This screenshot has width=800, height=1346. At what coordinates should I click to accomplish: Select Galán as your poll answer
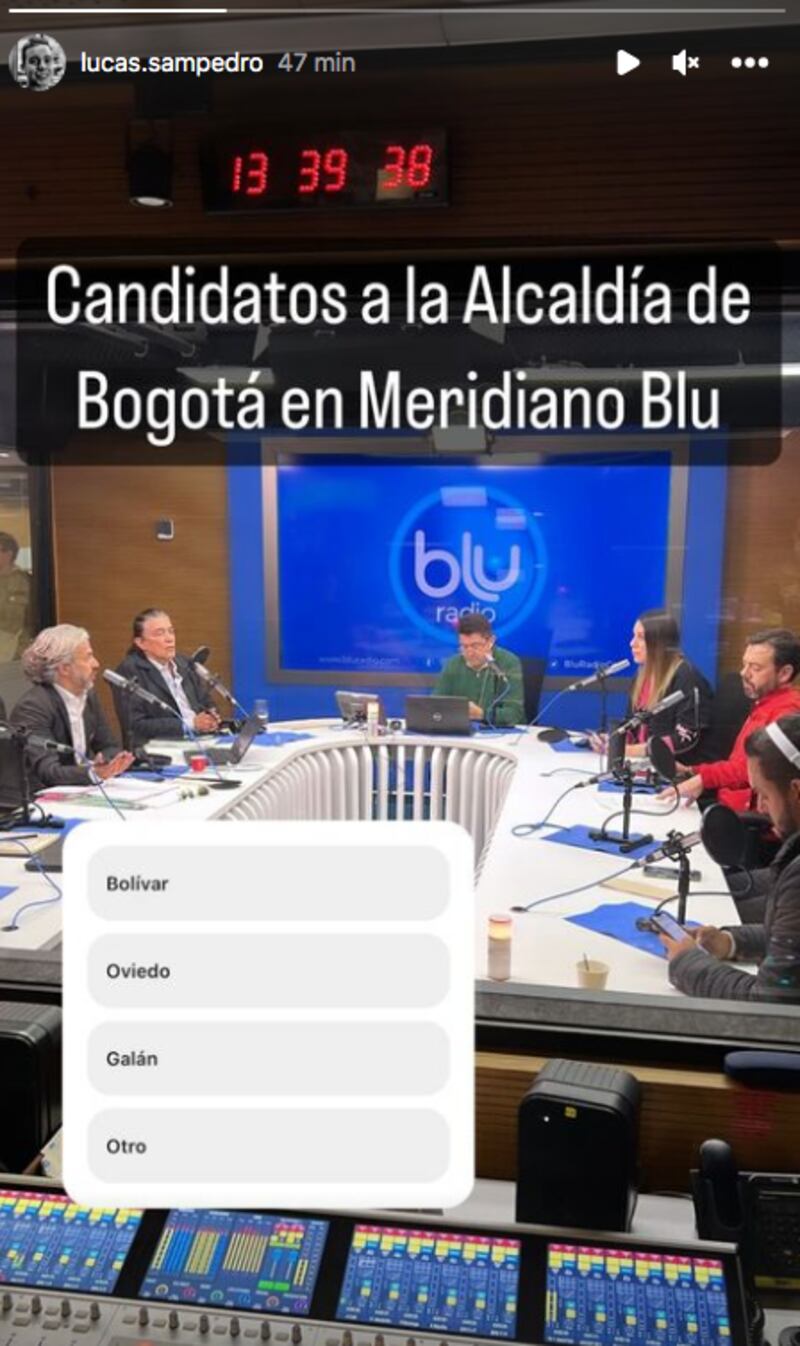270,1058
